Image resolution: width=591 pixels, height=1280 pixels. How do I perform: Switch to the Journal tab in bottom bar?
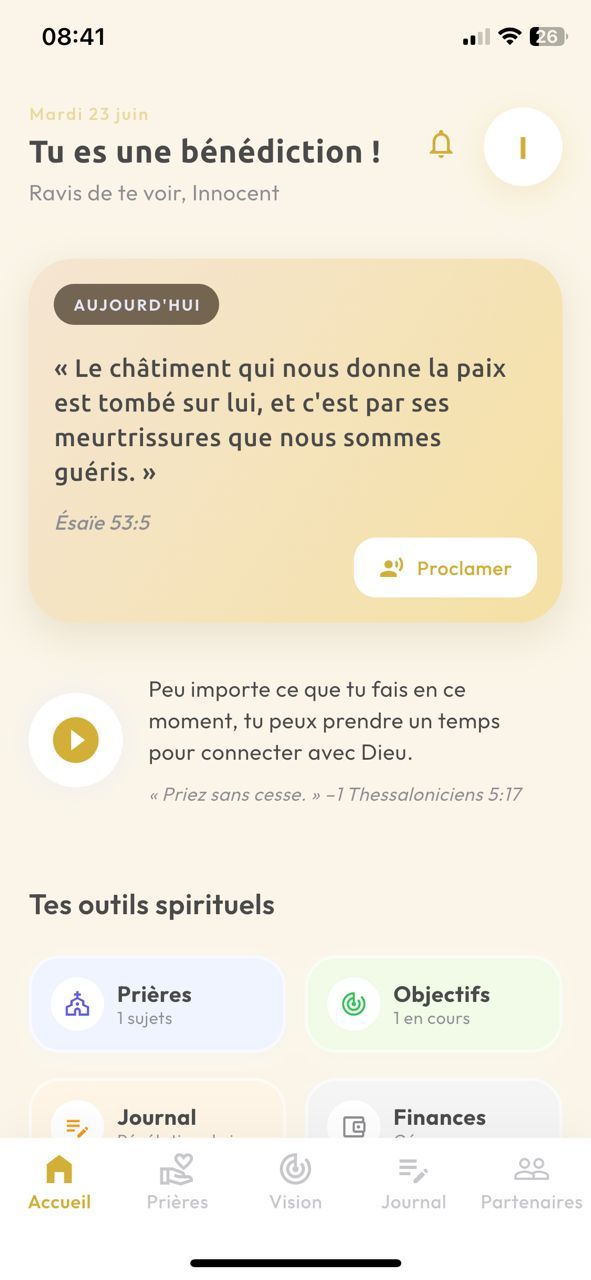(413, 1183)
